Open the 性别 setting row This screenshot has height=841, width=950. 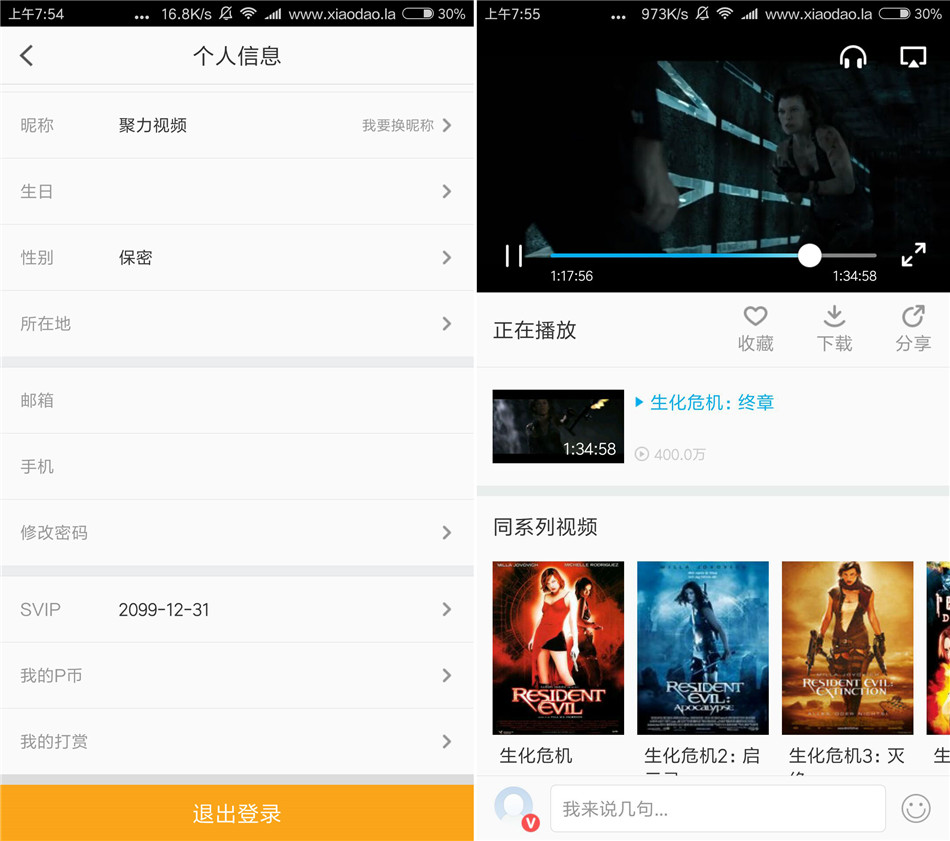tap(237, 258)
